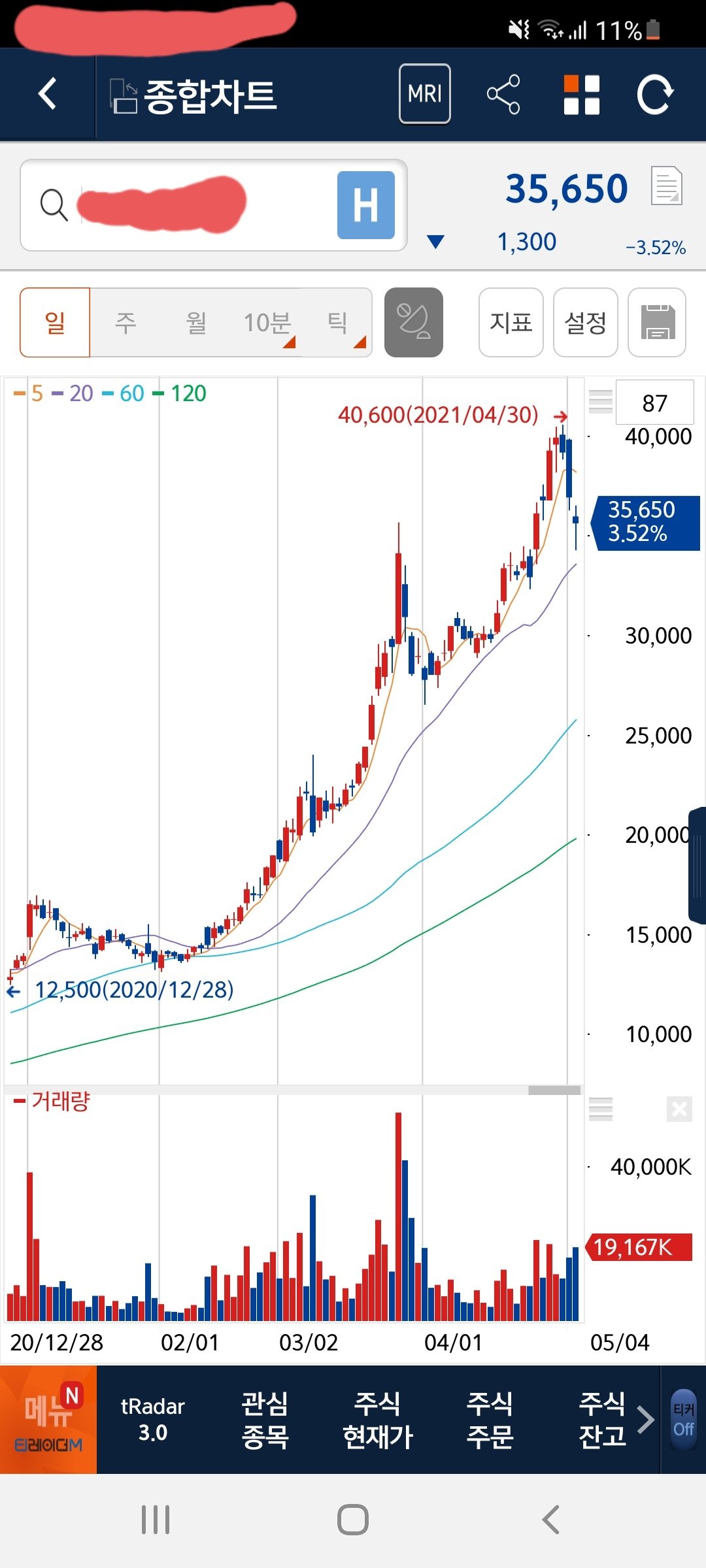Screen dimensions: 706x1568
Task: Select the 일 daily chart tab
Action: (55, 323)
